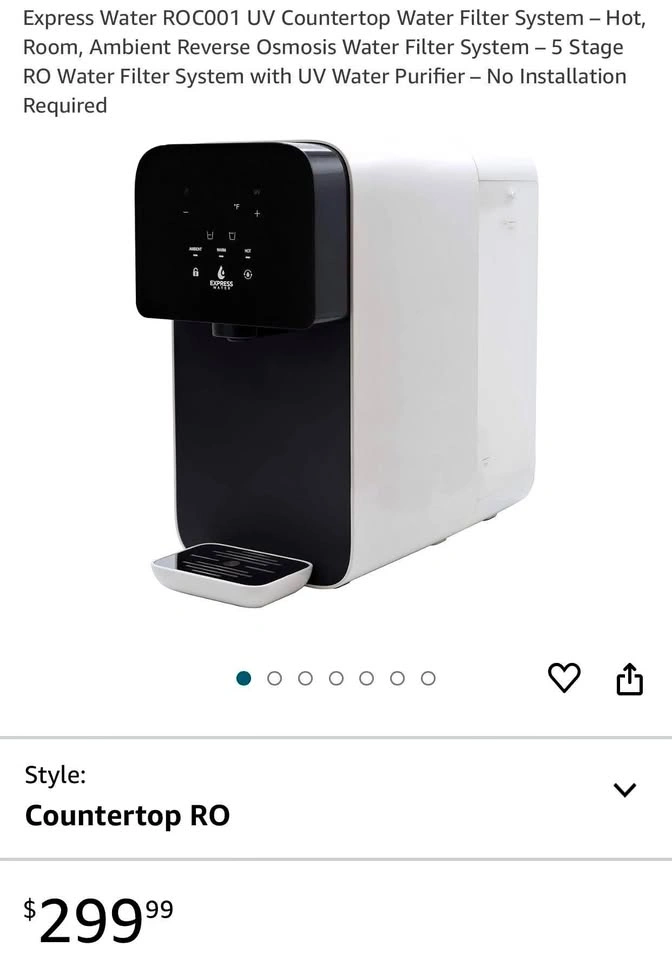Add this product to your wish list
Screen dimensions: 672x960
click(x=563, y=678)
